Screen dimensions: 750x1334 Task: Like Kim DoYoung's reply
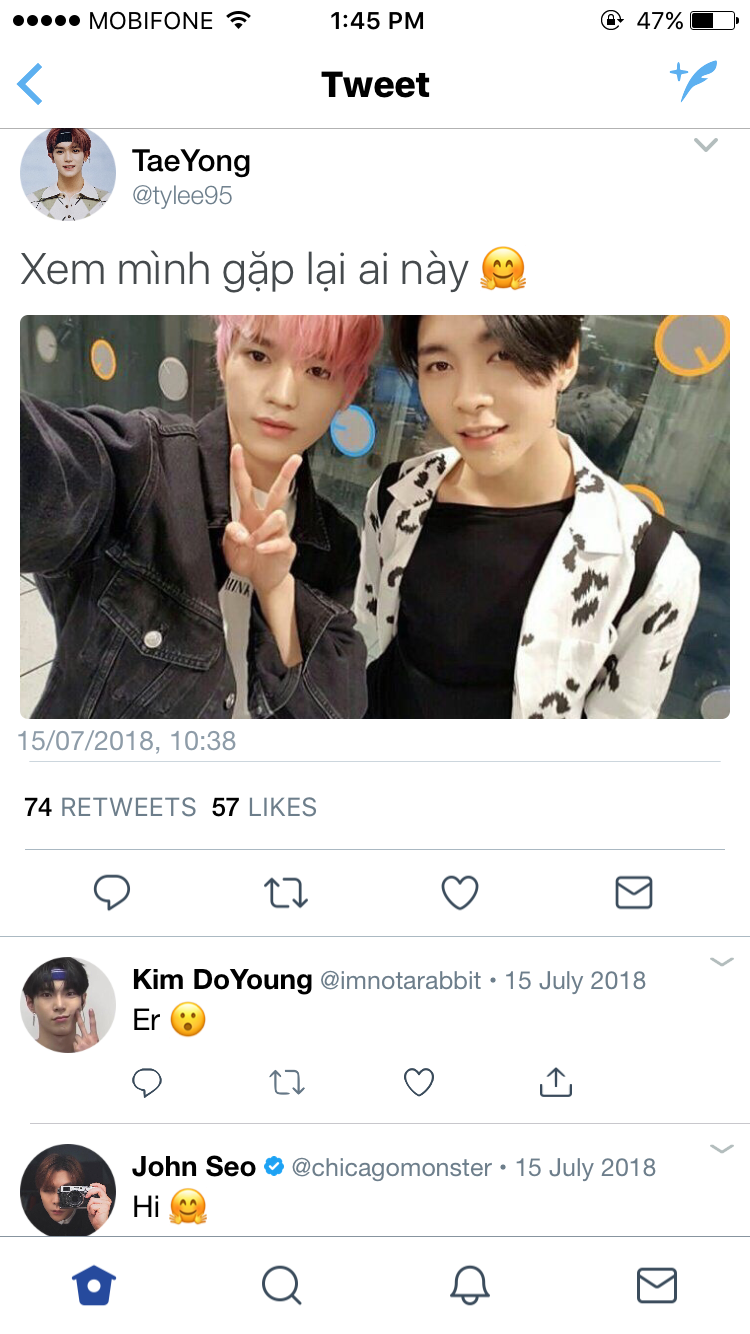click(x=419, y=1082)
